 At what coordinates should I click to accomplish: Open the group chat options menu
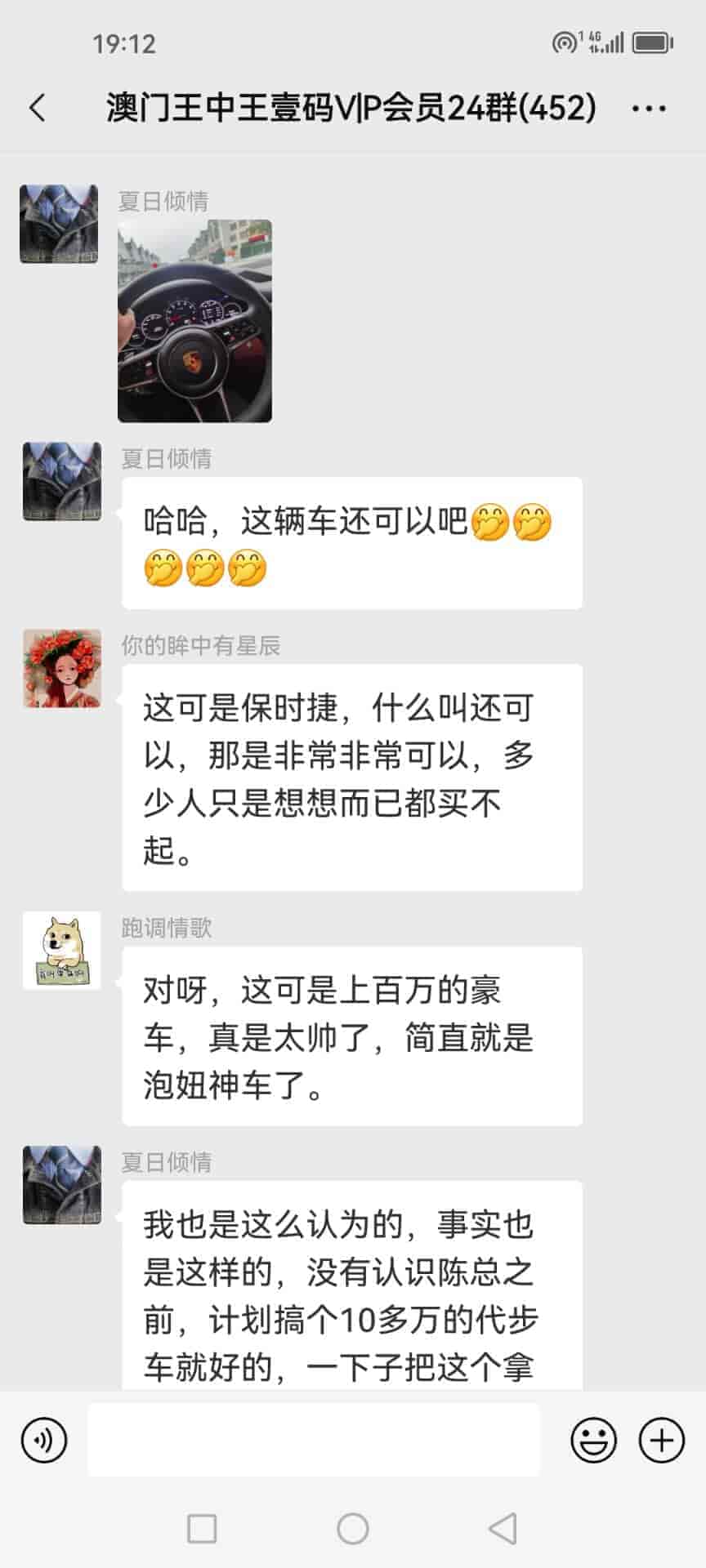tap(649, 108)
